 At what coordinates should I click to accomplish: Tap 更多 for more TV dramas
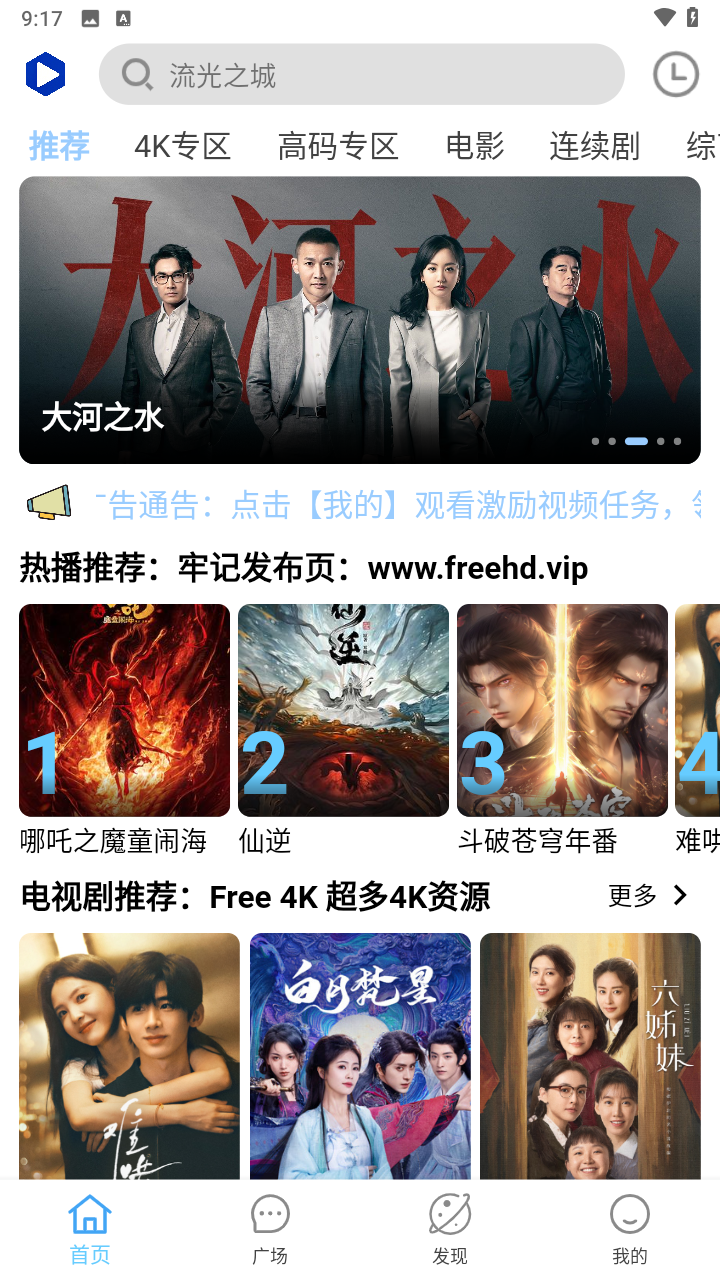648,896
